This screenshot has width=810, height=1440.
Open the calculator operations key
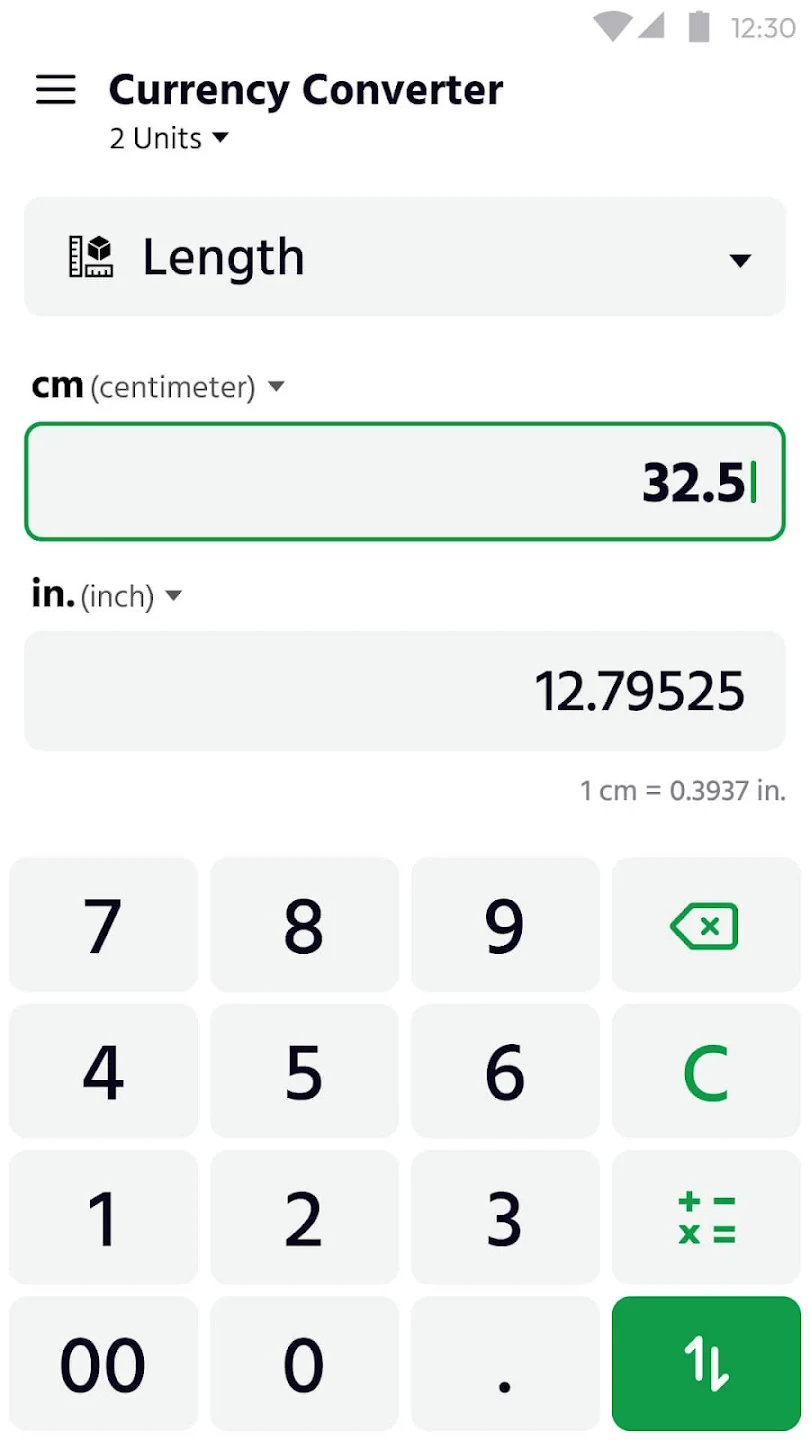pos(705,1218)
